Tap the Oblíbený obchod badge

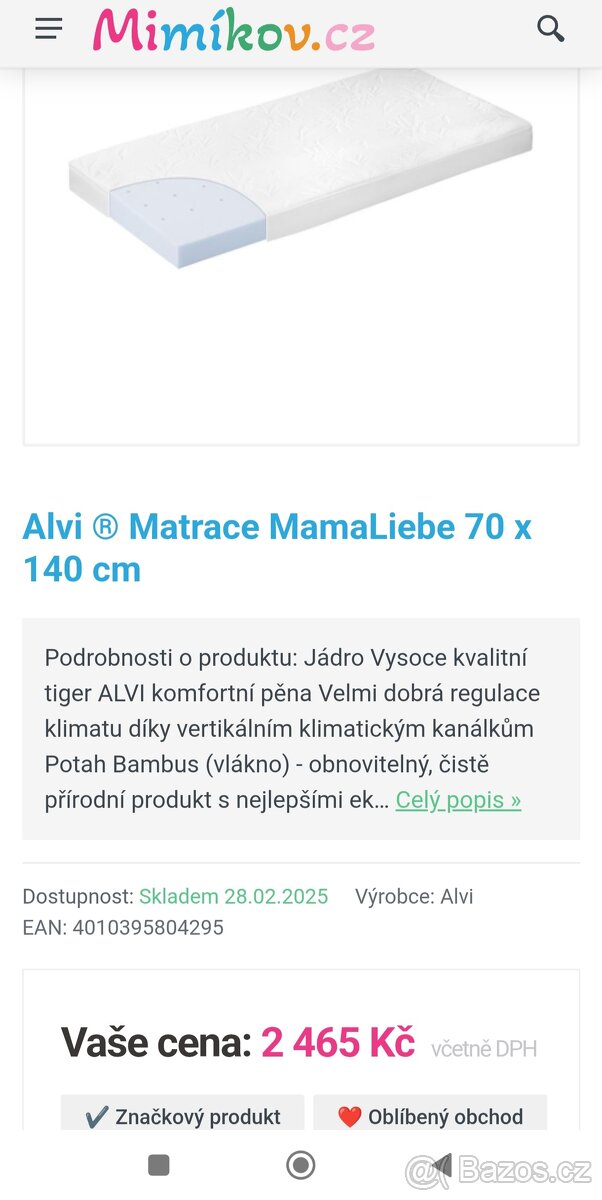tap(430, 1116)
